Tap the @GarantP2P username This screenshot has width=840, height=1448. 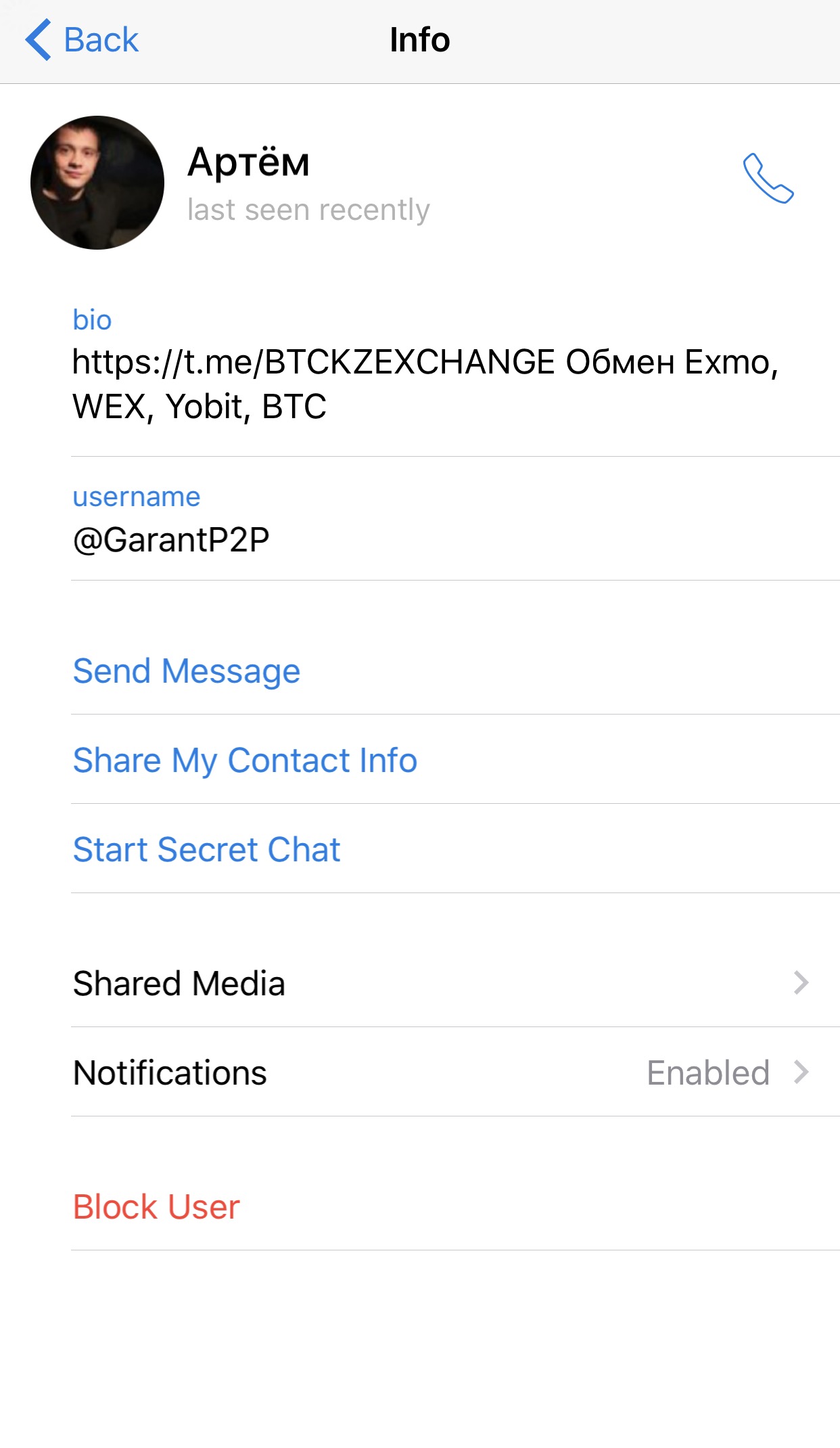[171, 540]
